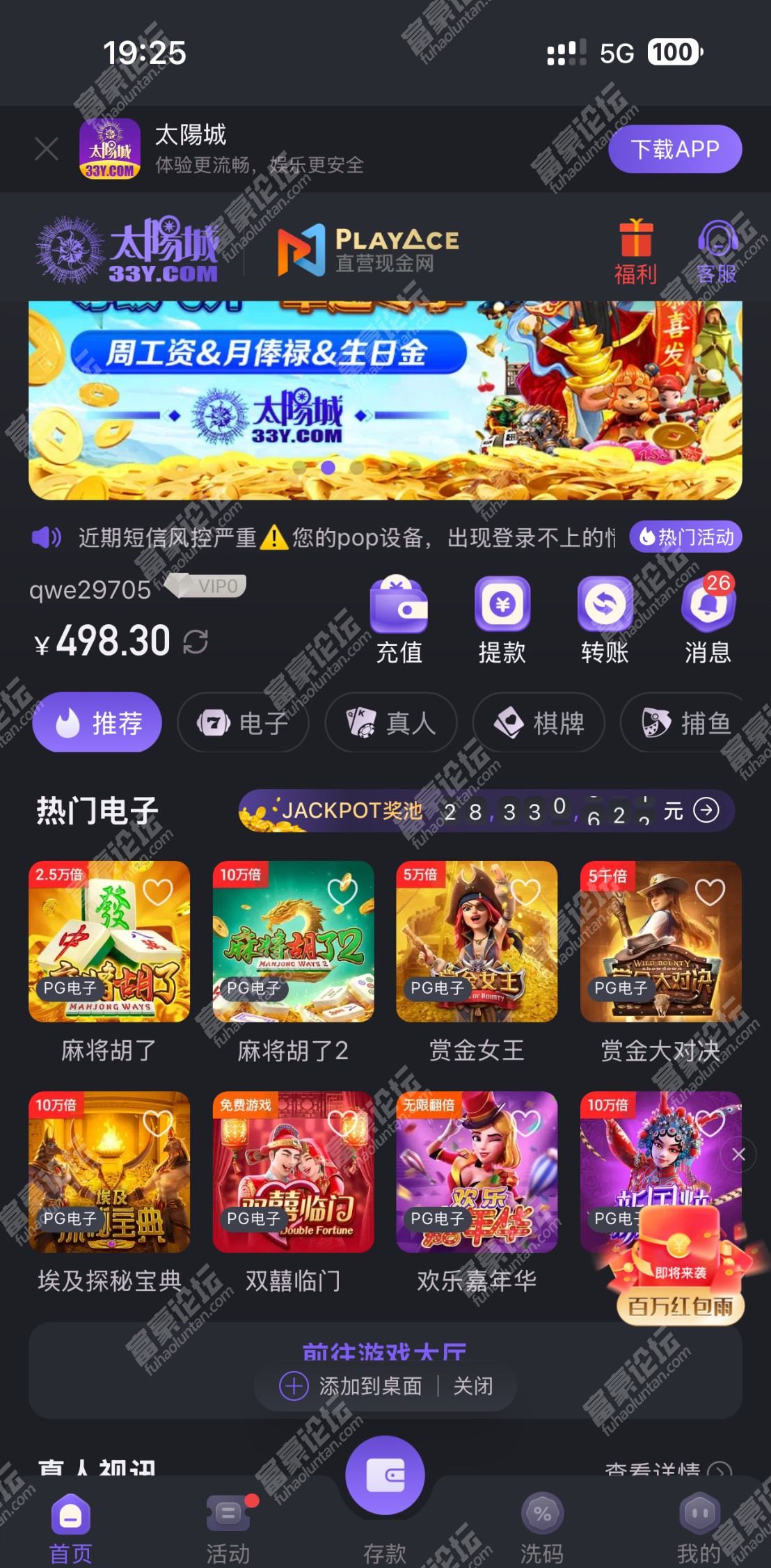The height and width of the screenshot is (1568, 771).
Task: Dismiss the app download banner
Action: (x=47, y=148)
